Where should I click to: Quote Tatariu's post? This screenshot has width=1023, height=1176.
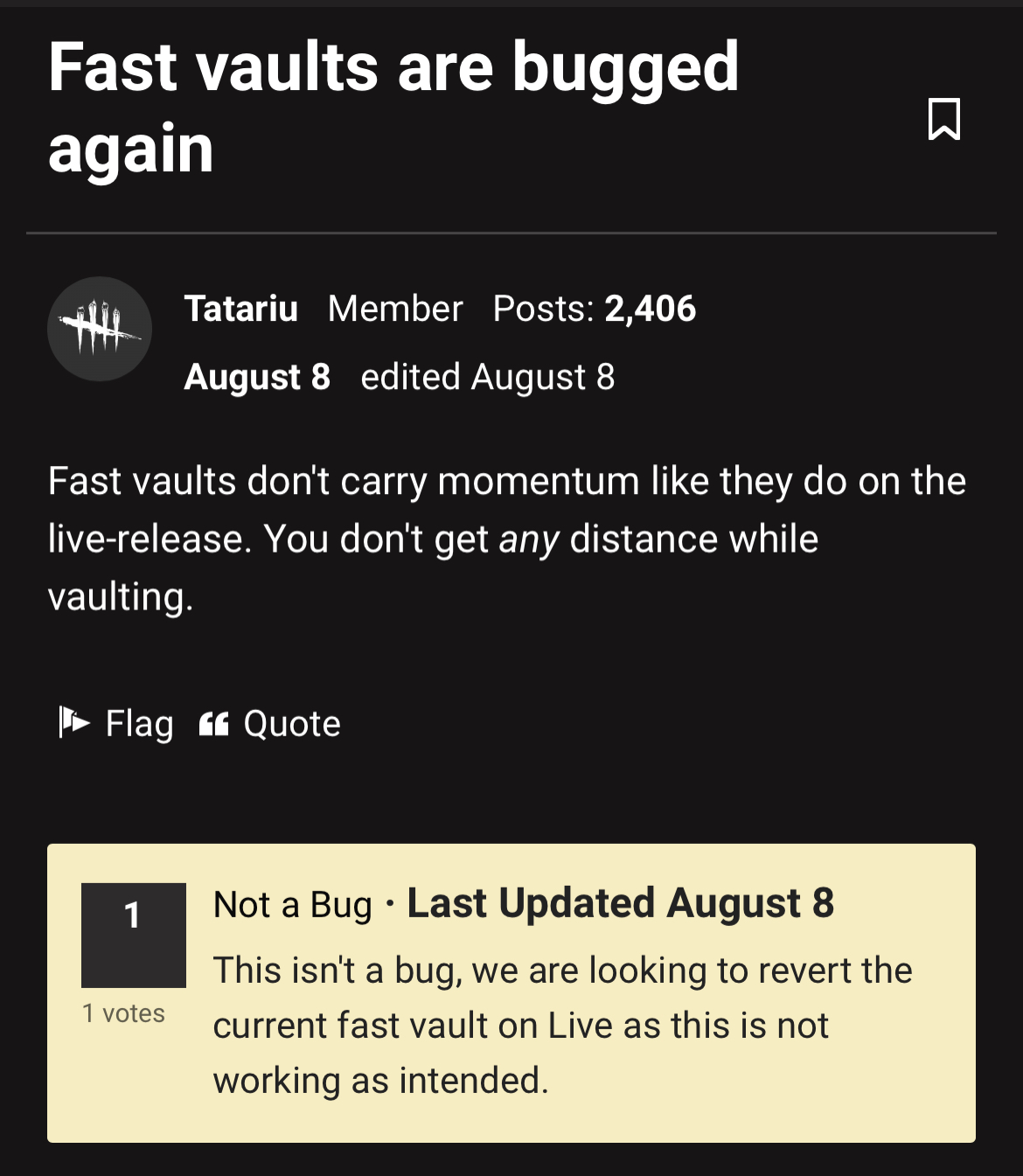point(270,723)
